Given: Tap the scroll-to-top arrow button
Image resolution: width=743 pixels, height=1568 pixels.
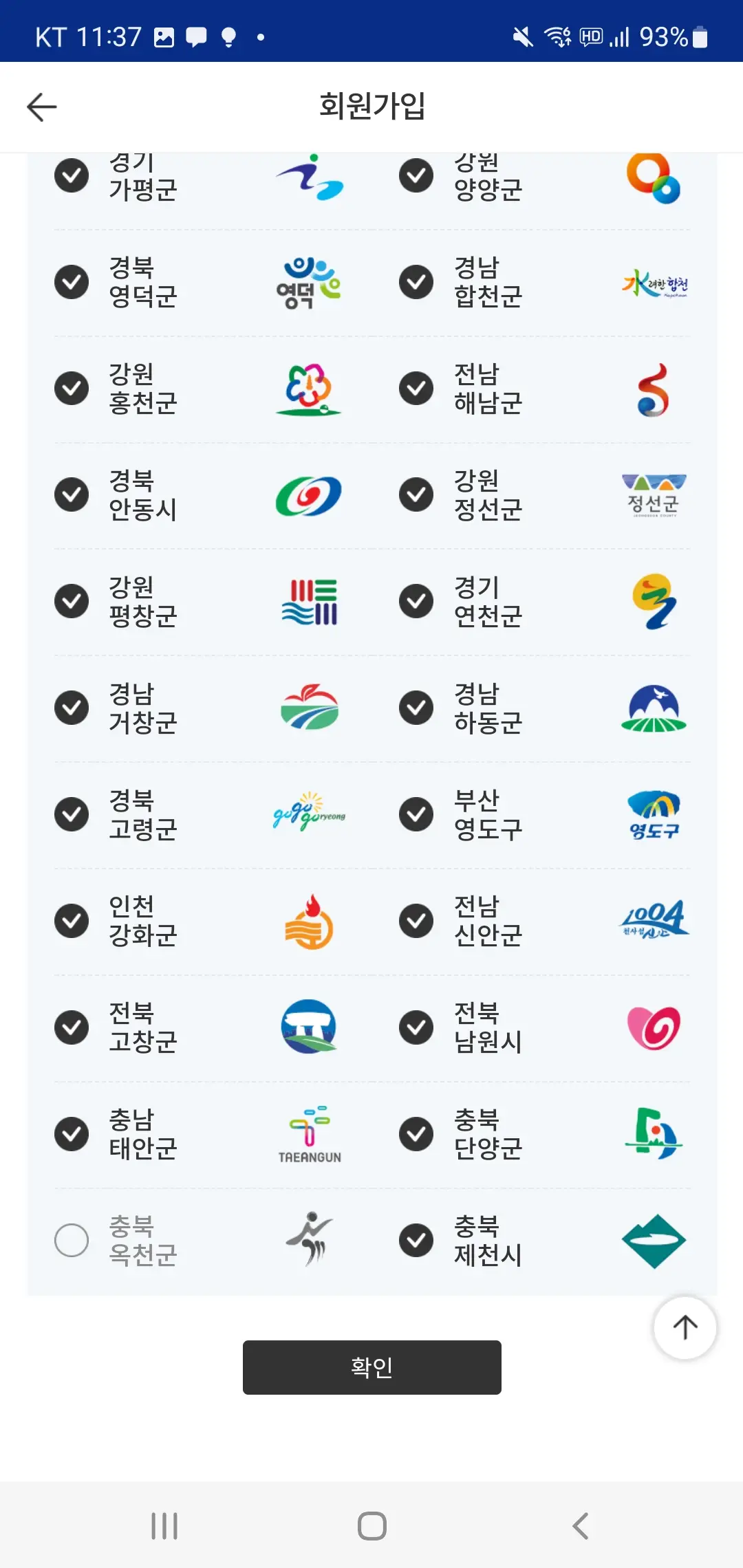Looking at the screenshot, I should point(685,1328).
